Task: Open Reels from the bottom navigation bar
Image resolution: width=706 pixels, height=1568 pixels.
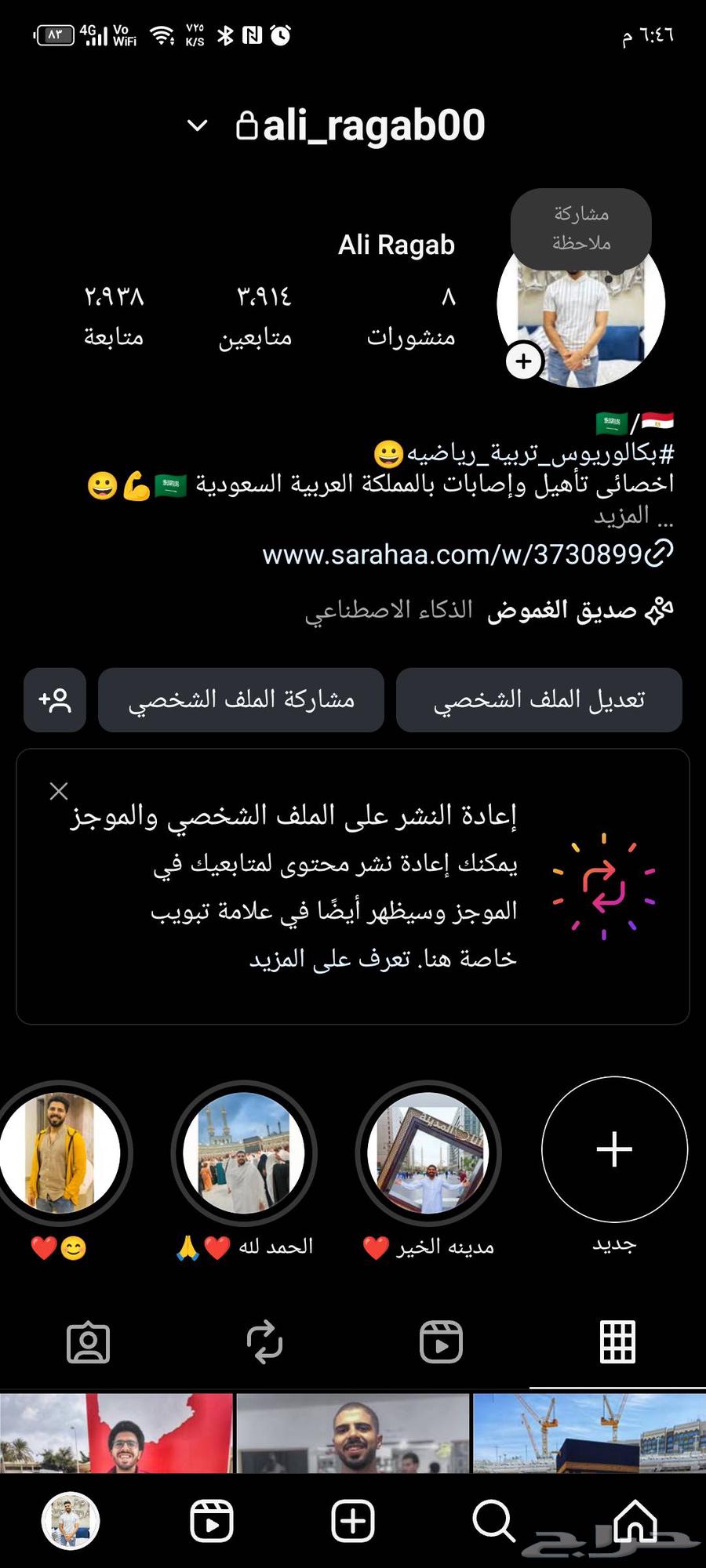Action: pos(211,1521)
